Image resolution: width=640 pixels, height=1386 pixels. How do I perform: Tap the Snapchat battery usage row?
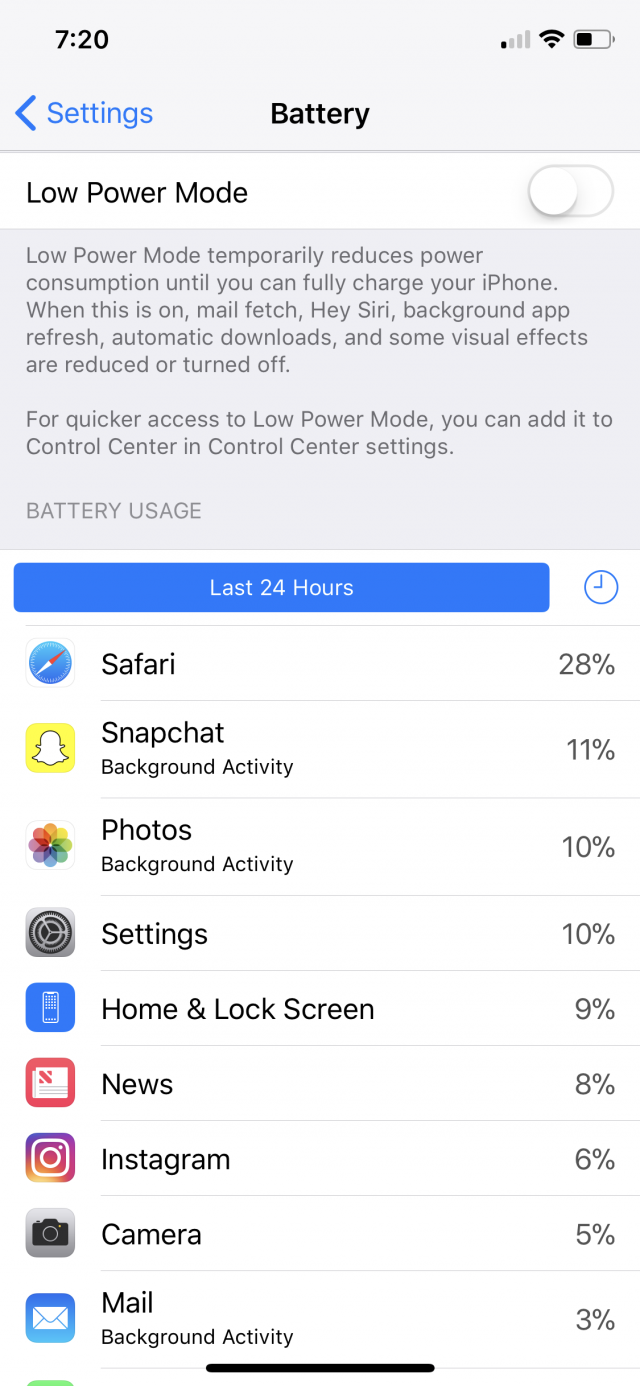pyautogui.click(x=320, y=749)
